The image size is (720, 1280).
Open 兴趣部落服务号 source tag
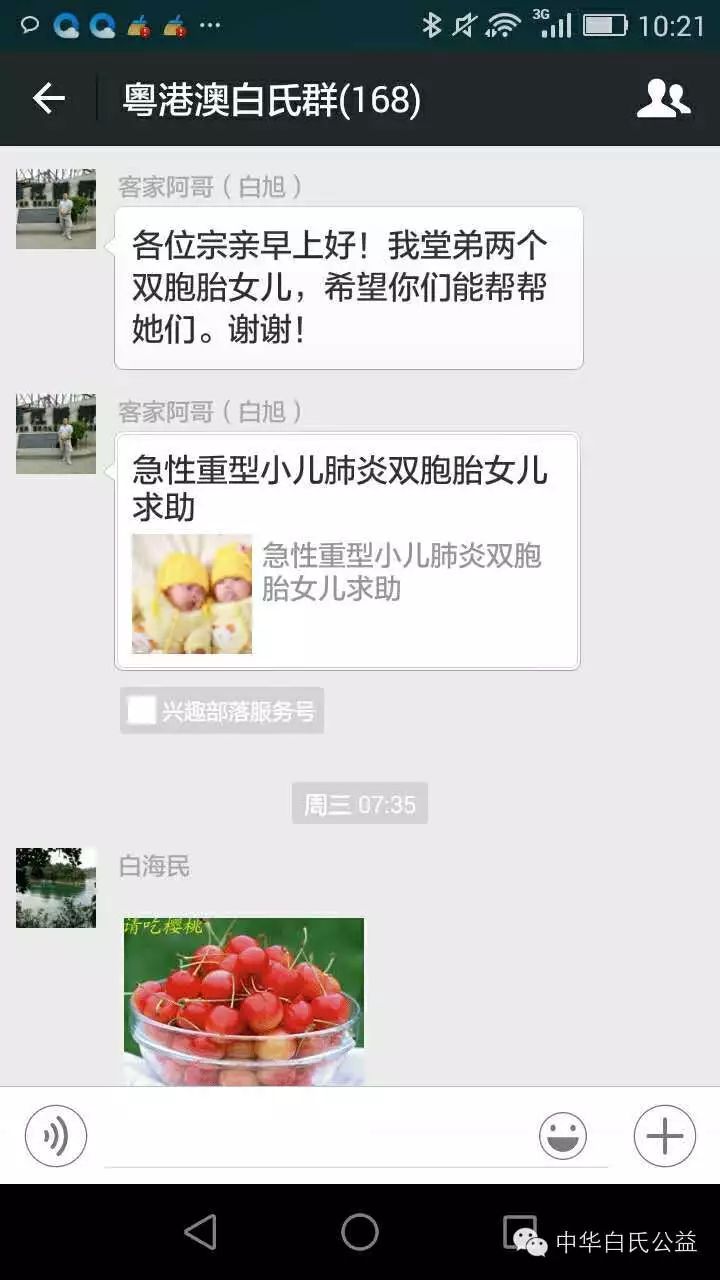222,711
